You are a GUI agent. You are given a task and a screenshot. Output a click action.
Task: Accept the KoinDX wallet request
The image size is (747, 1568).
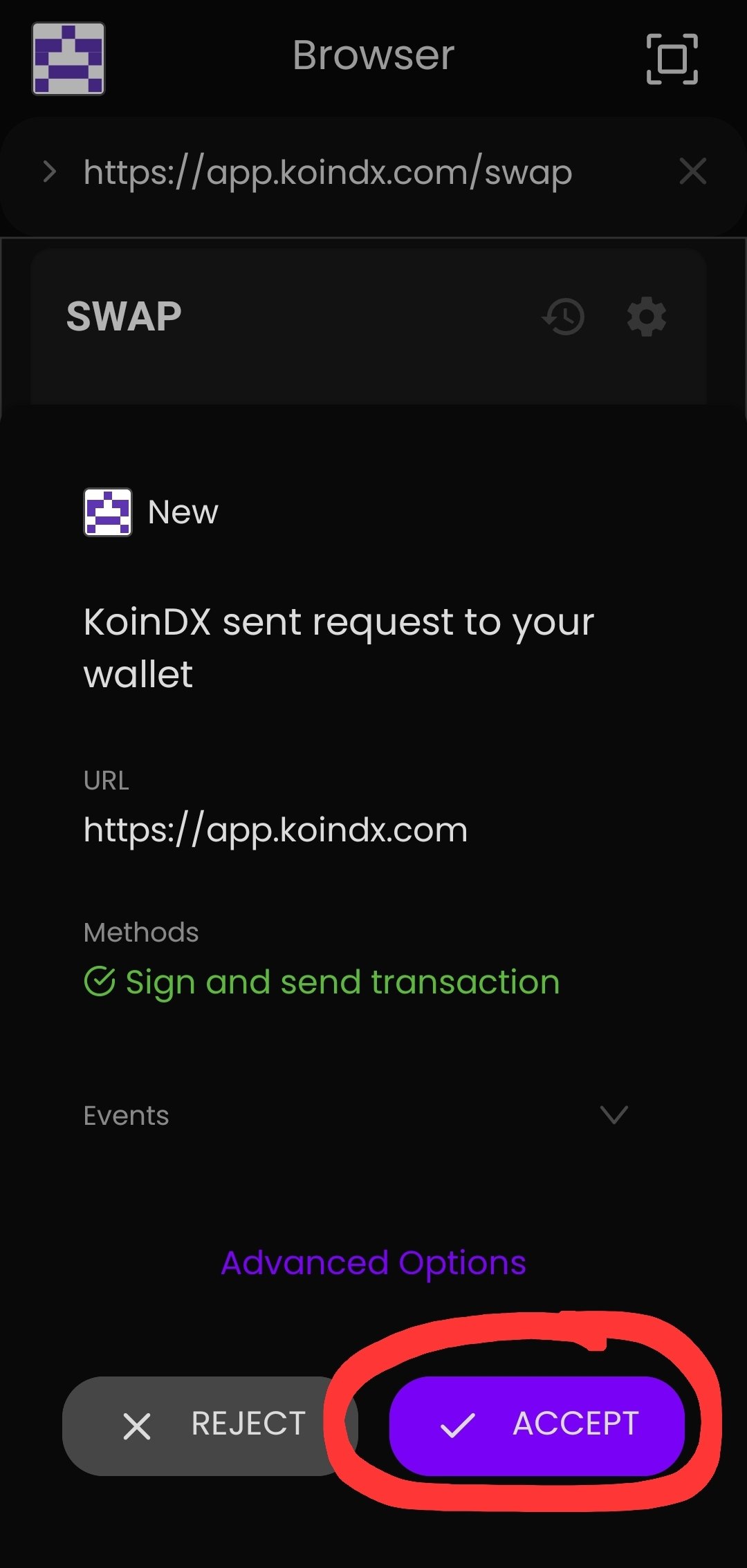[537, 1426]
